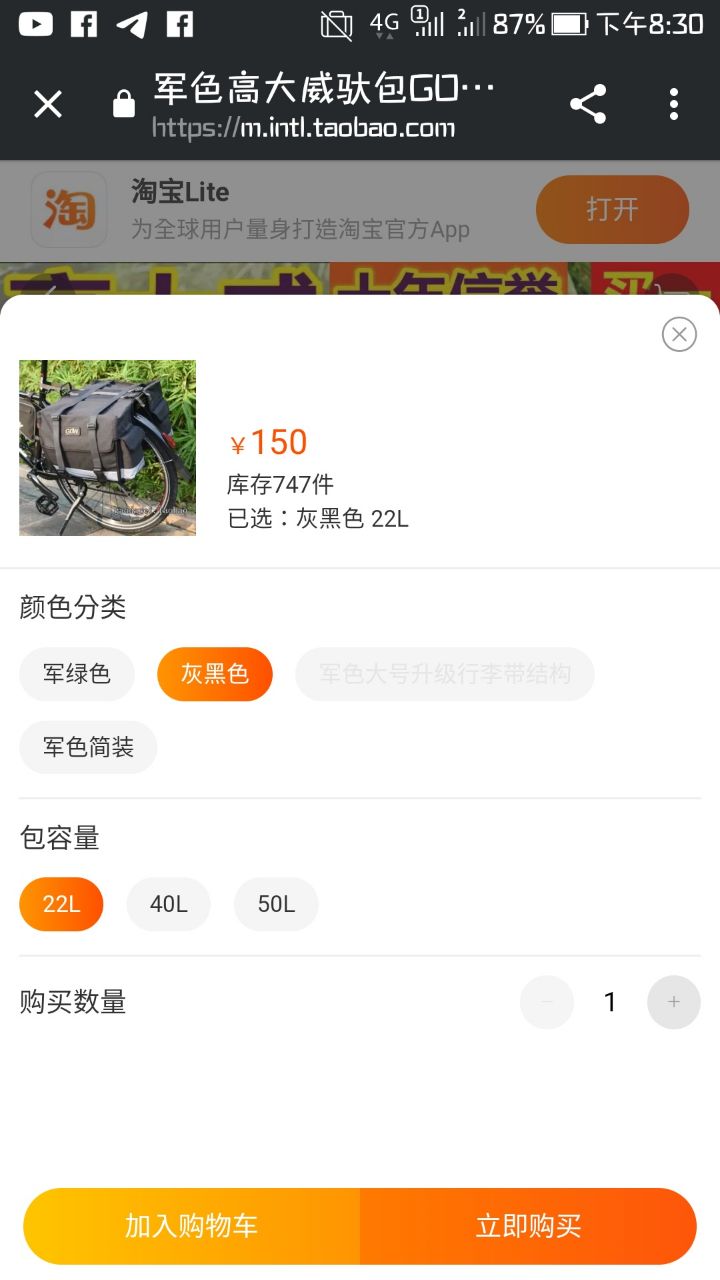Choose the 50L capacity
This screenshot has width=720, height=1280.
coord(276,904)
